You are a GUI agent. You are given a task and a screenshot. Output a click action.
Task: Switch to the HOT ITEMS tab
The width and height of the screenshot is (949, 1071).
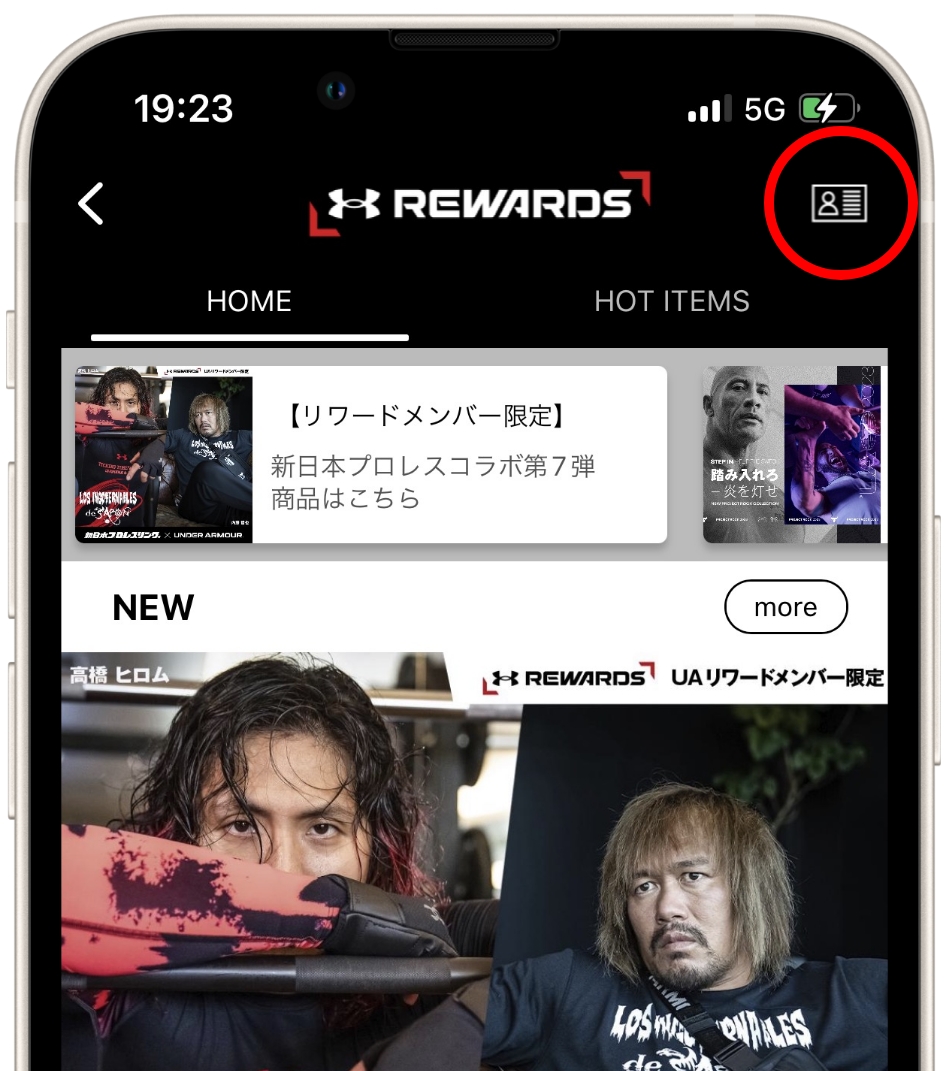(x=671, y=301)
